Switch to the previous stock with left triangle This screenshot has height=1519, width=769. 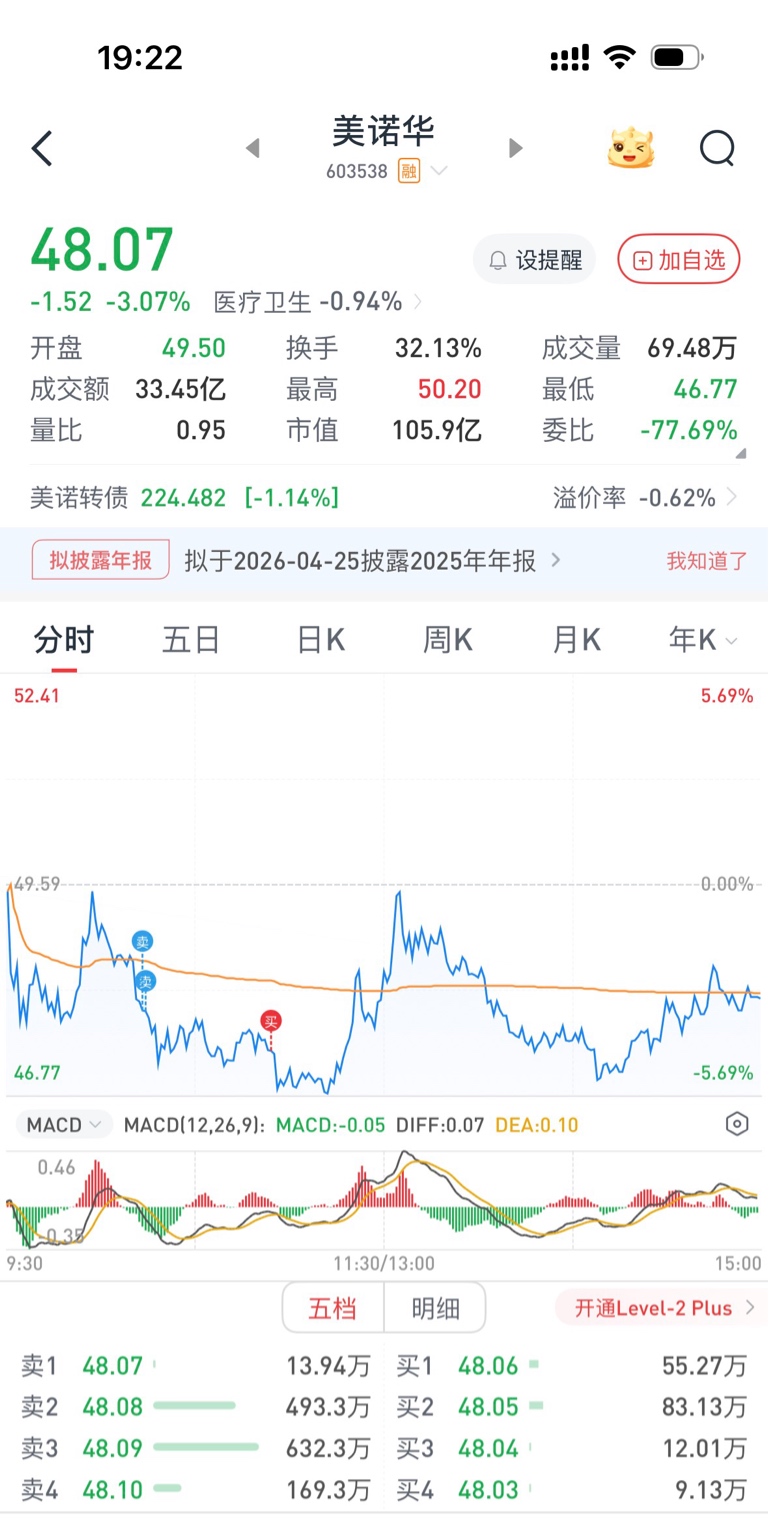[x=253, y=149]
